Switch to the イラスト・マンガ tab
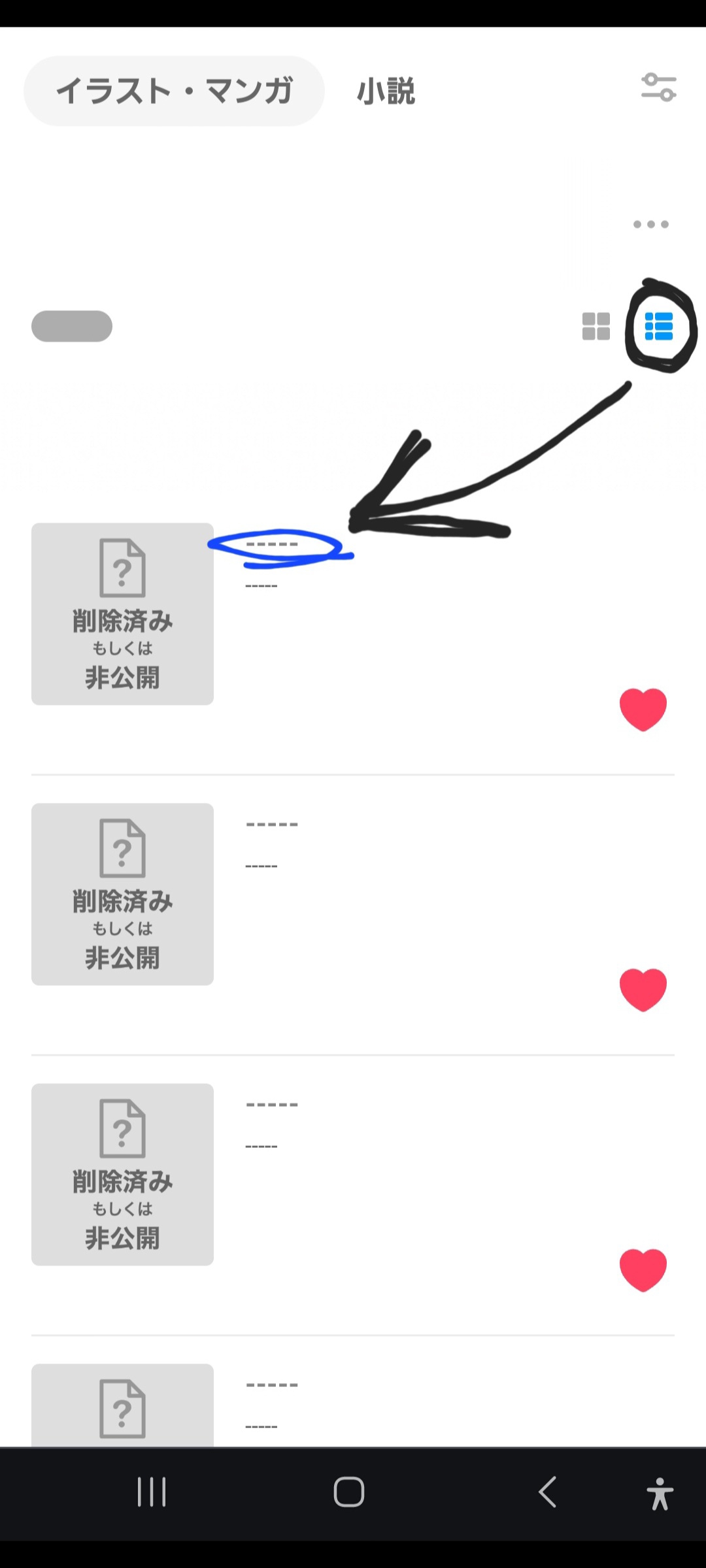 tap(174, 91)
